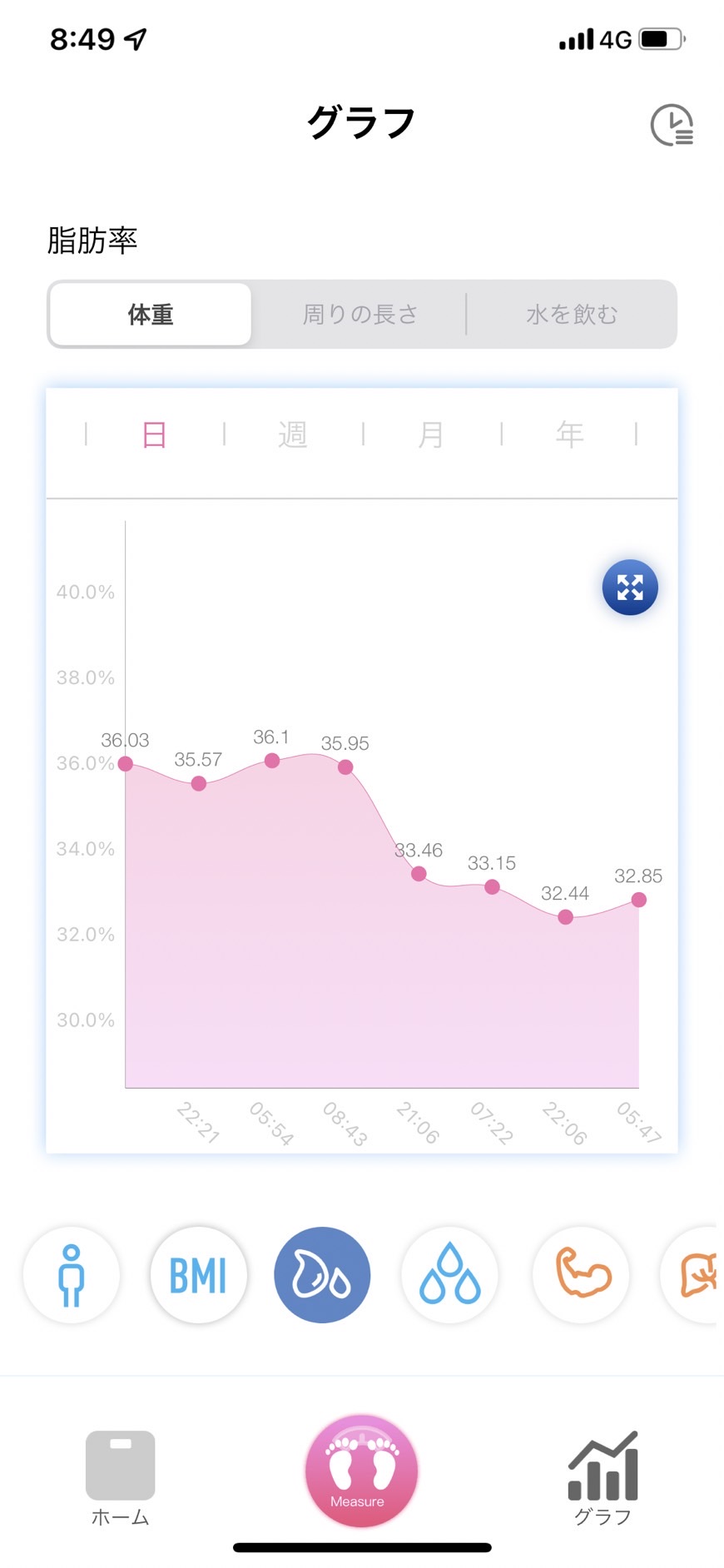This screenshot has height=1568, width=724.
Task: Show the BMI metric
Action: tap(198, 1275)
